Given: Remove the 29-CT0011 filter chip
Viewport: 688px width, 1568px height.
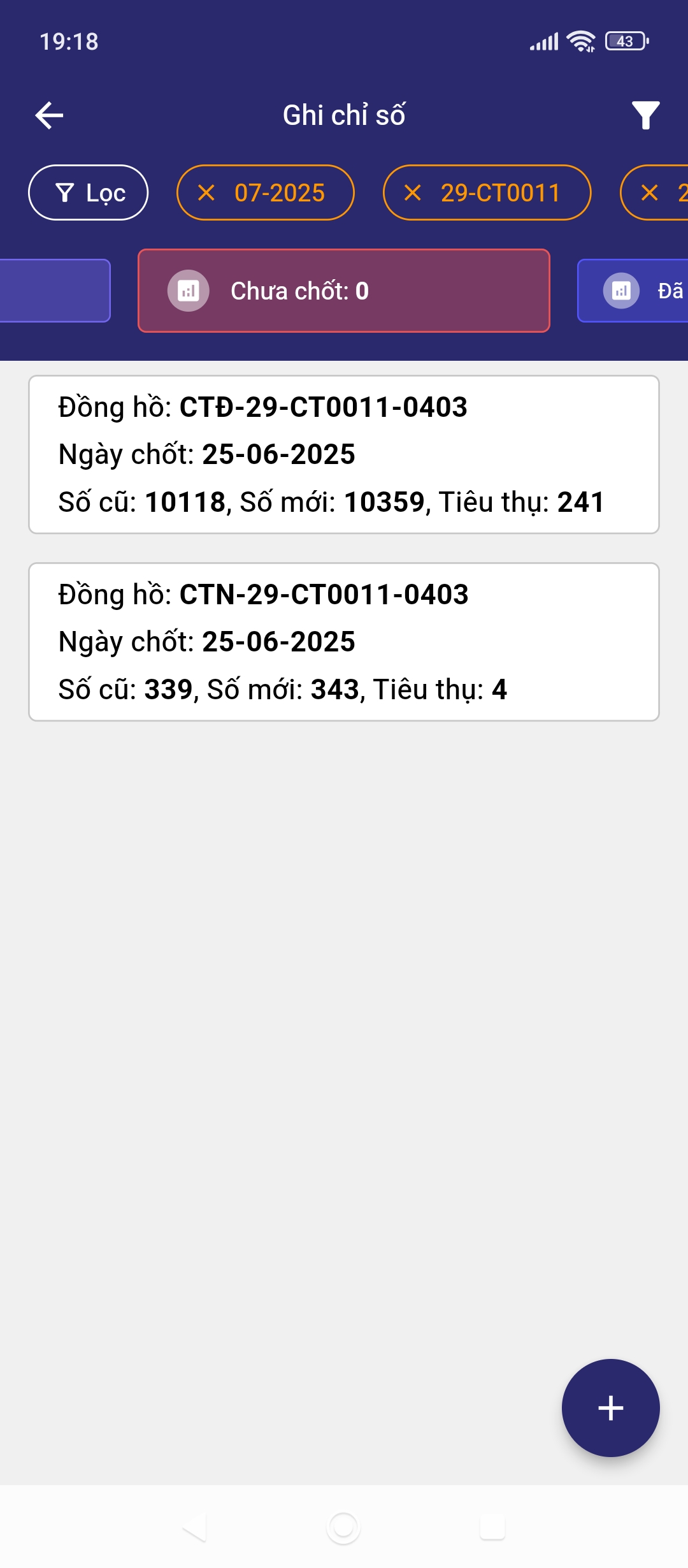Looking at the screenshot, I should coord(413,192).
